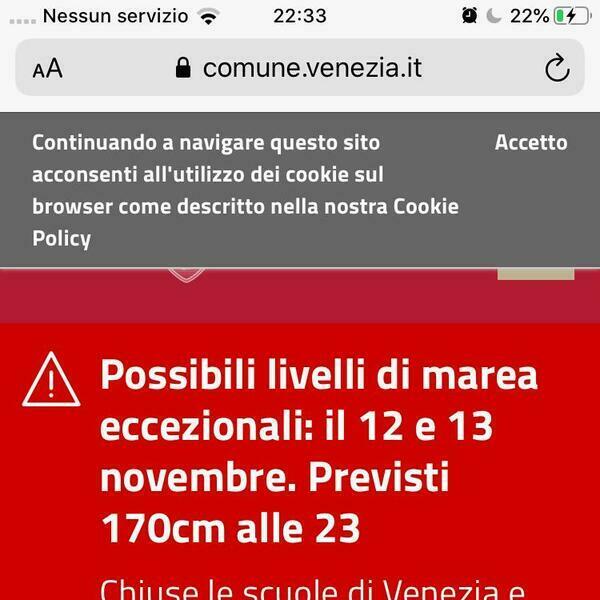Open the reader text size menu

(x=47, y=68)
